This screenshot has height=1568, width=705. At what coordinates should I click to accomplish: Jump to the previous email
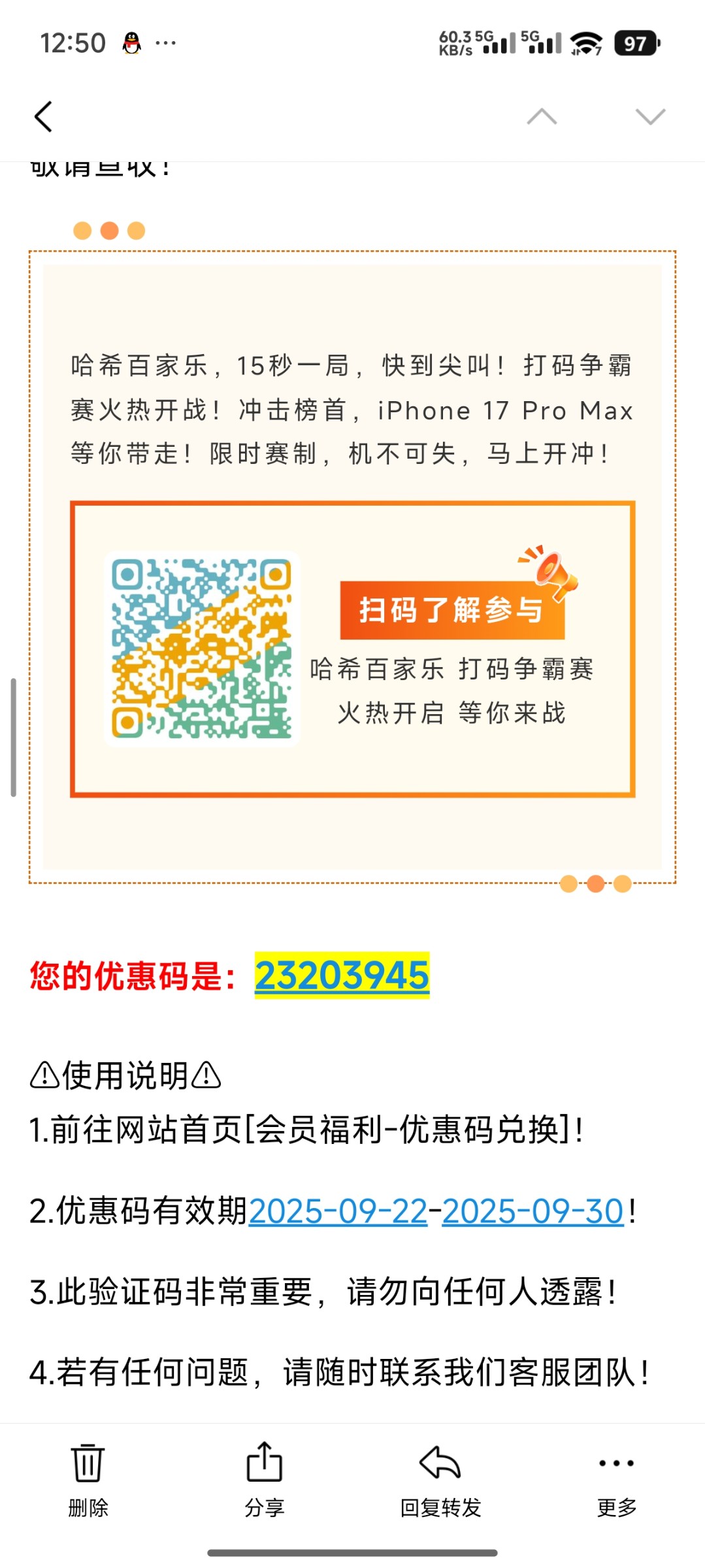tap(542, 117)
